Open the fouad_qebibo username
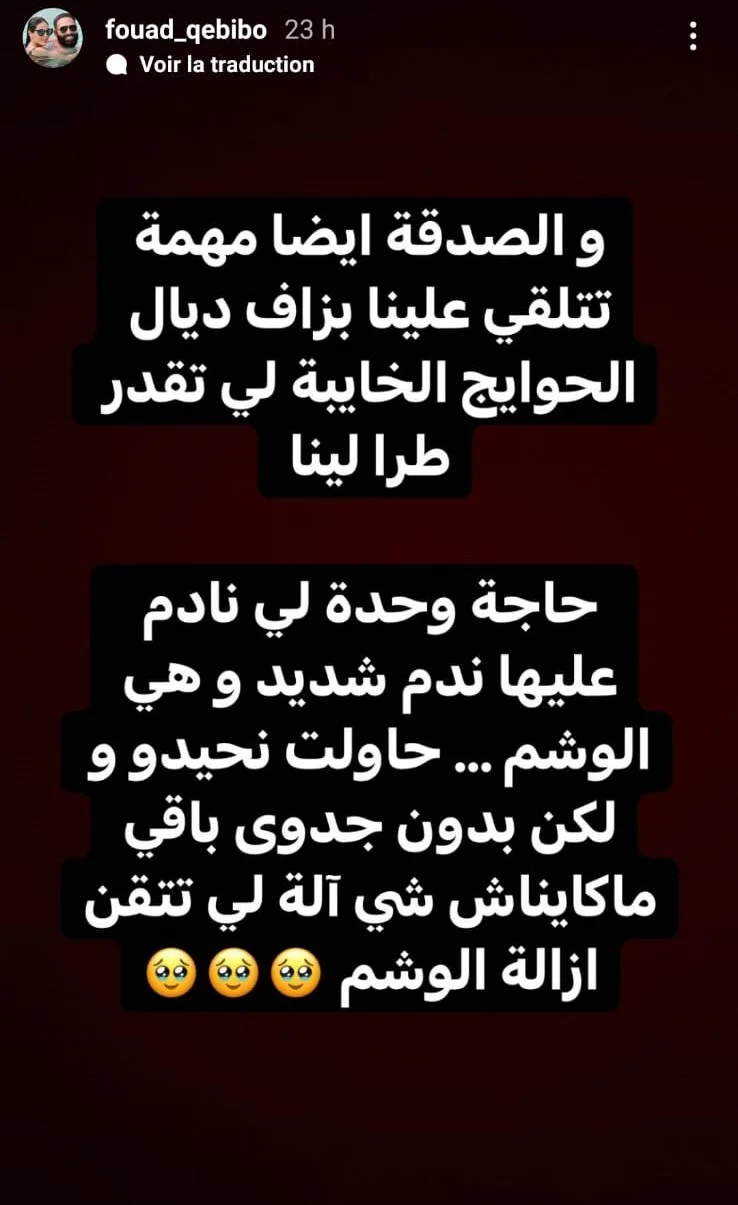The width and height of the screenshot is (738, 1205). point(186,31)
